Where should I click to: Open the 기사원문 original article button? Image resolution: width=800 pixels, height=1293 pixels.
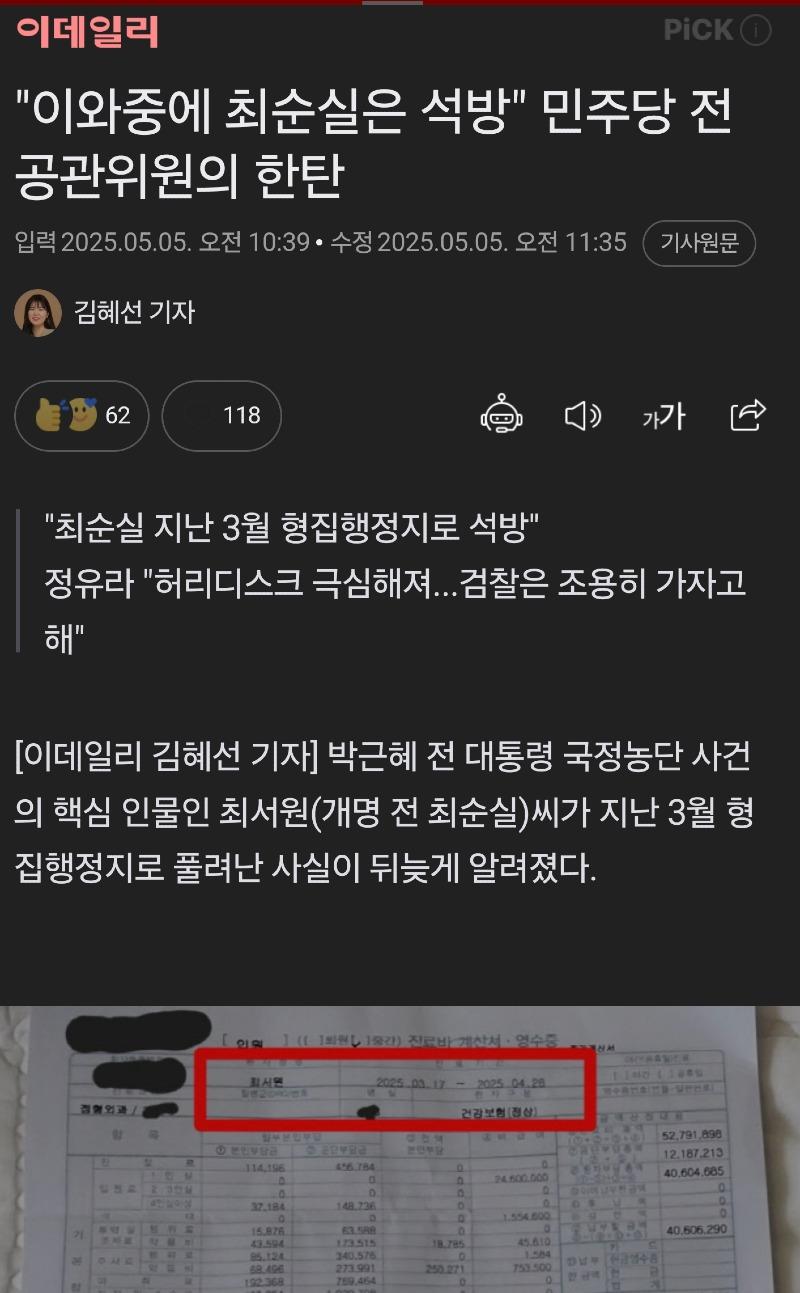[699, 243]
